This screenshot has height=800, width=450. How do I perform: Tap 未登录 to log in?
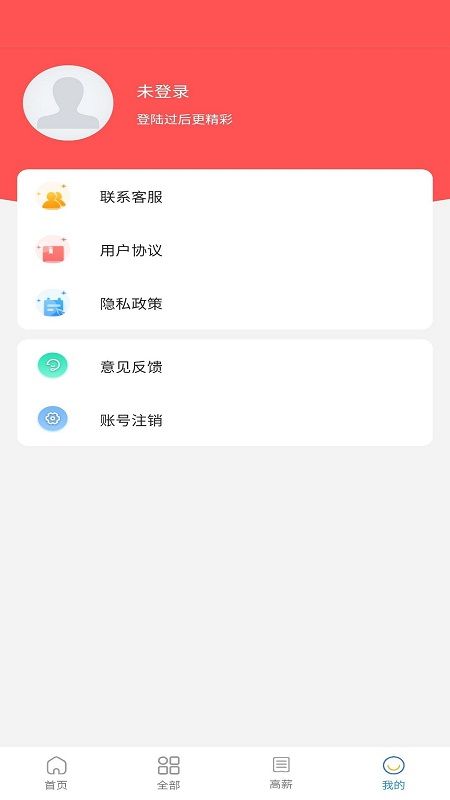(x=163, y=92)
